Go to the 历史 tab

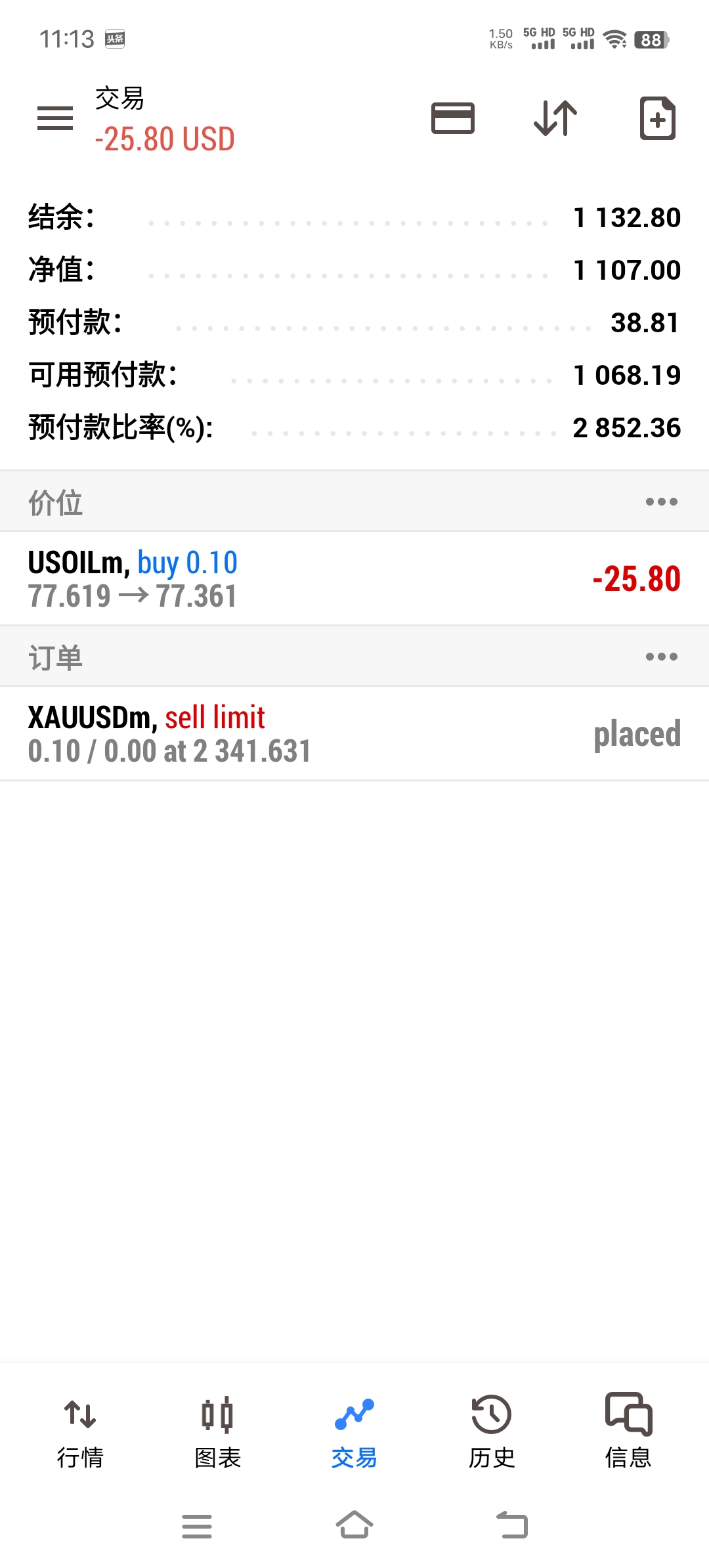492,1431
